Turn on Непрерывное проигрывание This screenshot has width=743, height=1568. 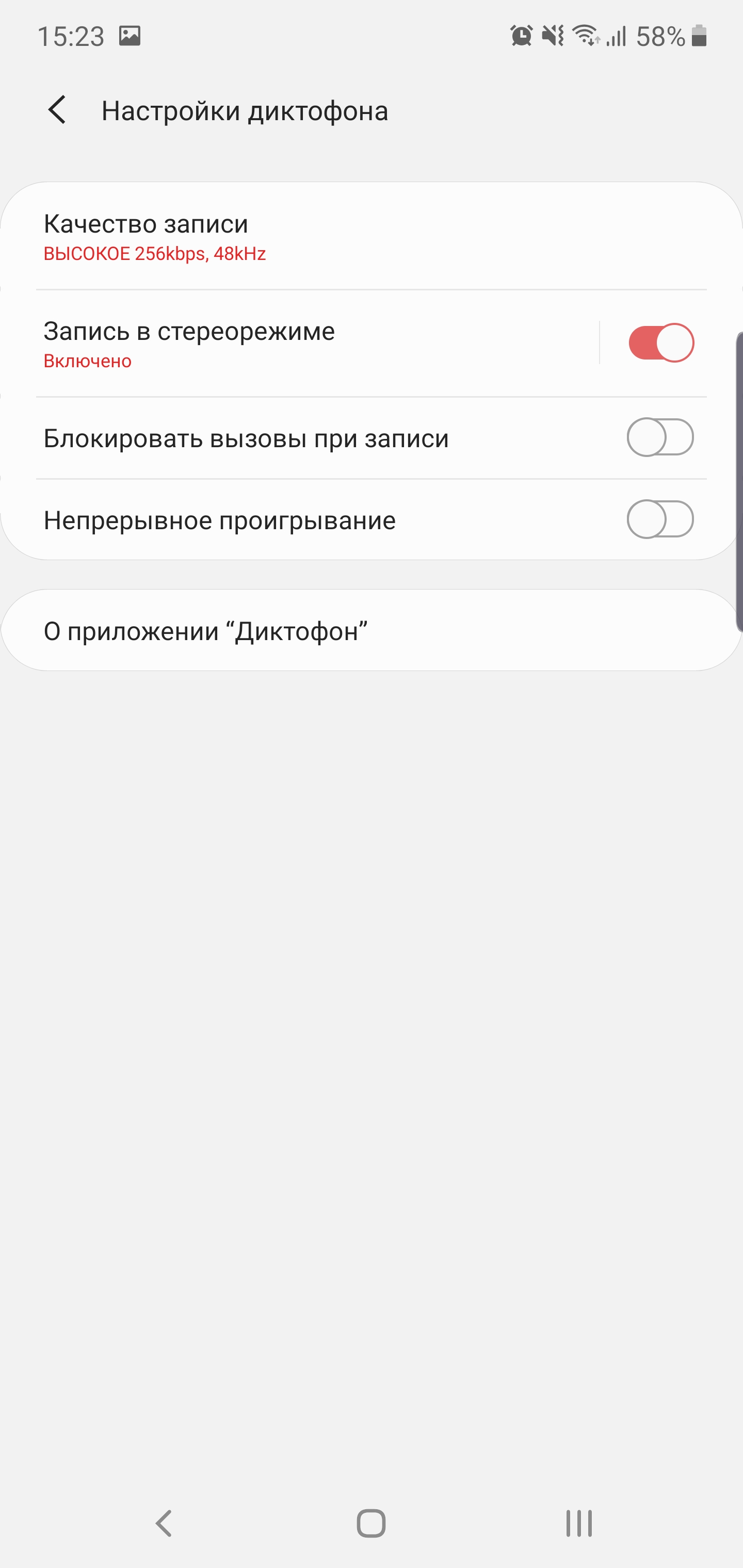660,519
